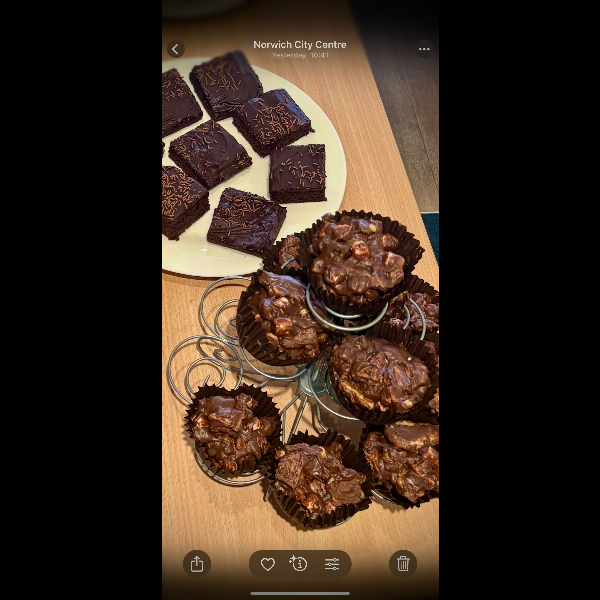
Task: Show photo info details
Action: [299, 564]
